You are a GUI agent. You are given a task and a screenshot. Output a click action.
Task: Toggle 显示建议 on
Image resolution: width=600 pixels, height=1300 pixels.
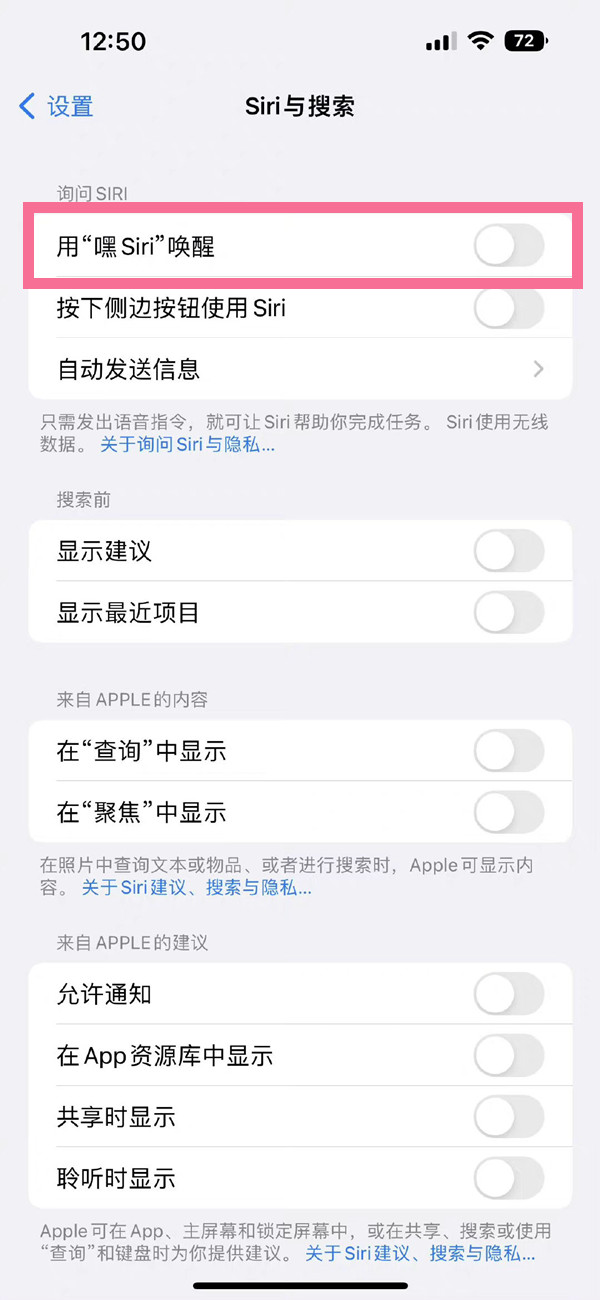point(509,551)
